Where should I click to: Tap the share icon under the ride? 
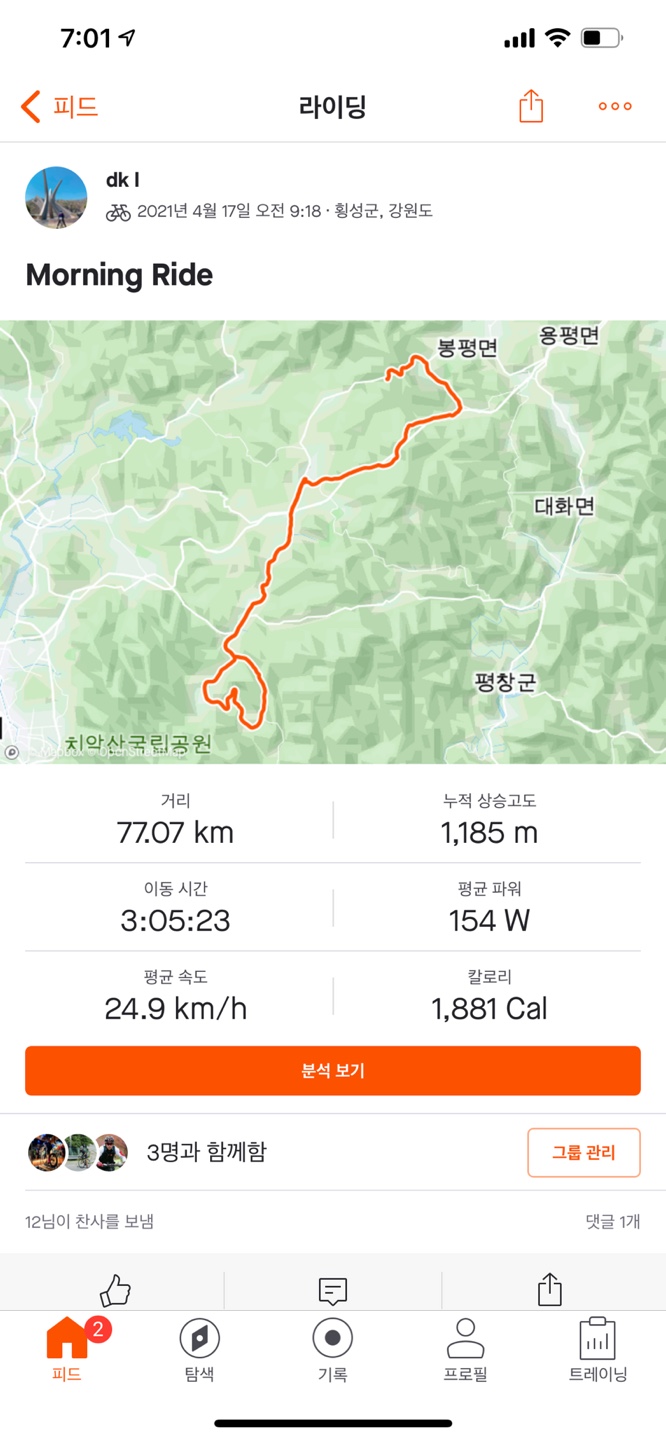pyautogui.click(x=550, y=1290)
